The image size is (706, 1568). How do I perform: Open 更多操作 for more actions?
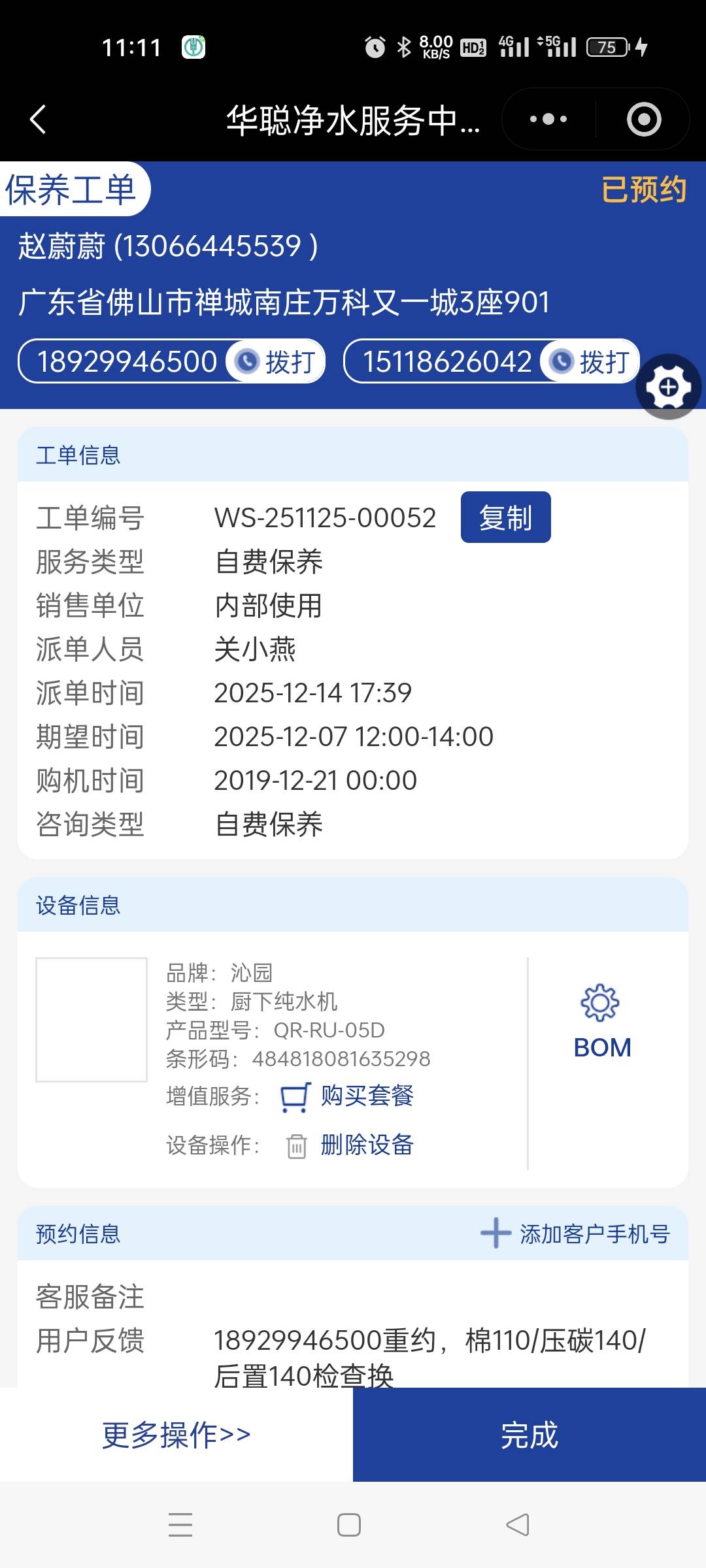pos(176,1435)
